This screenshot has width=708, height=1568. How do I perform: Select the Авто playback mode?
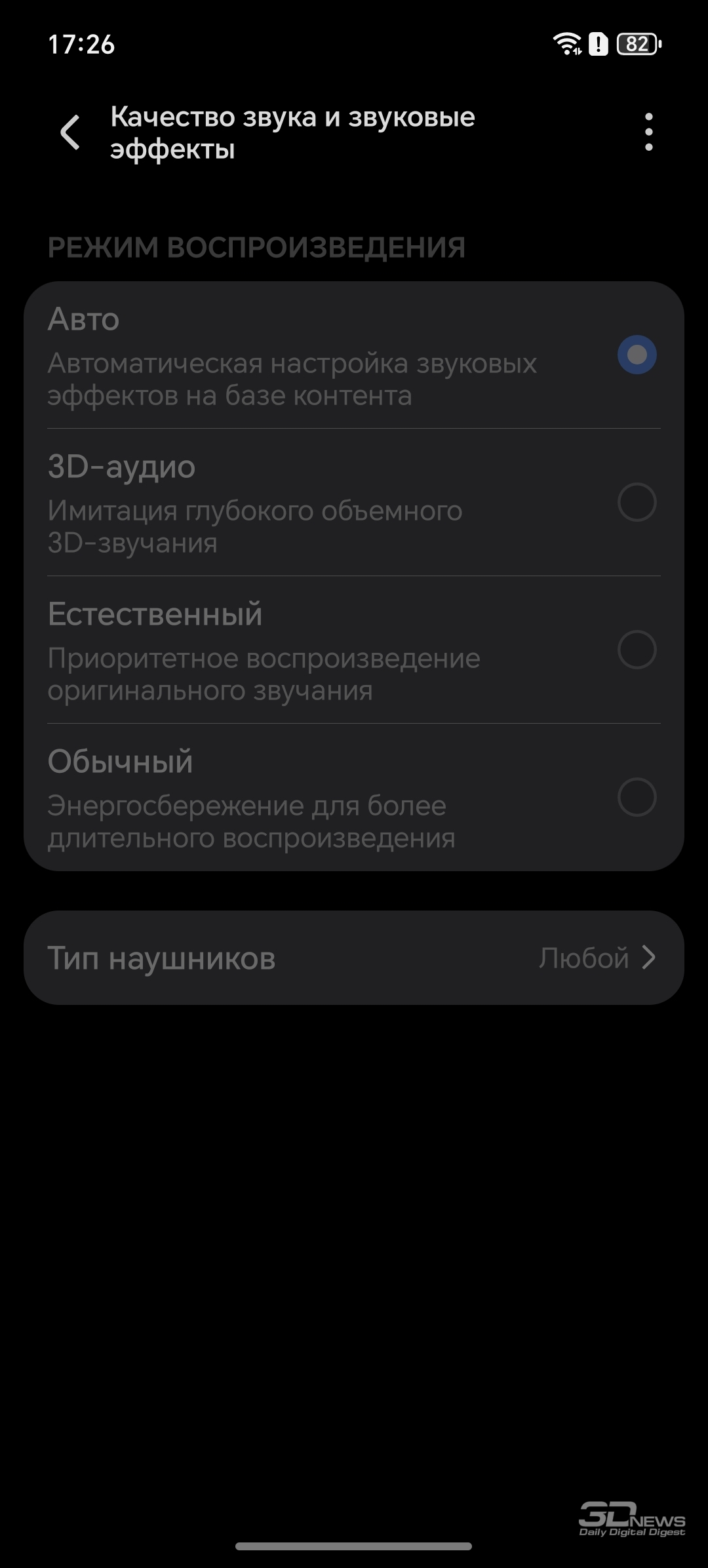pos(637,355)
